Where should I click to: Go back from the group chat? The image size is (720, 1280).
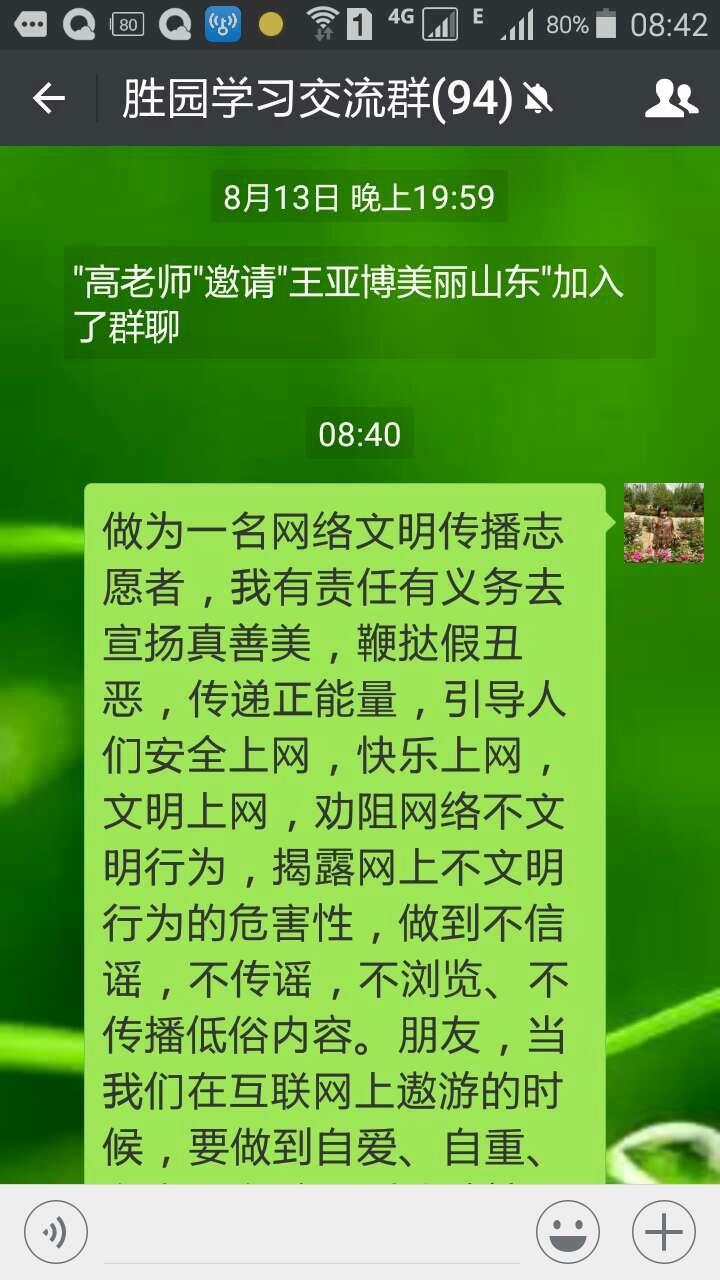tap(48, 98)
